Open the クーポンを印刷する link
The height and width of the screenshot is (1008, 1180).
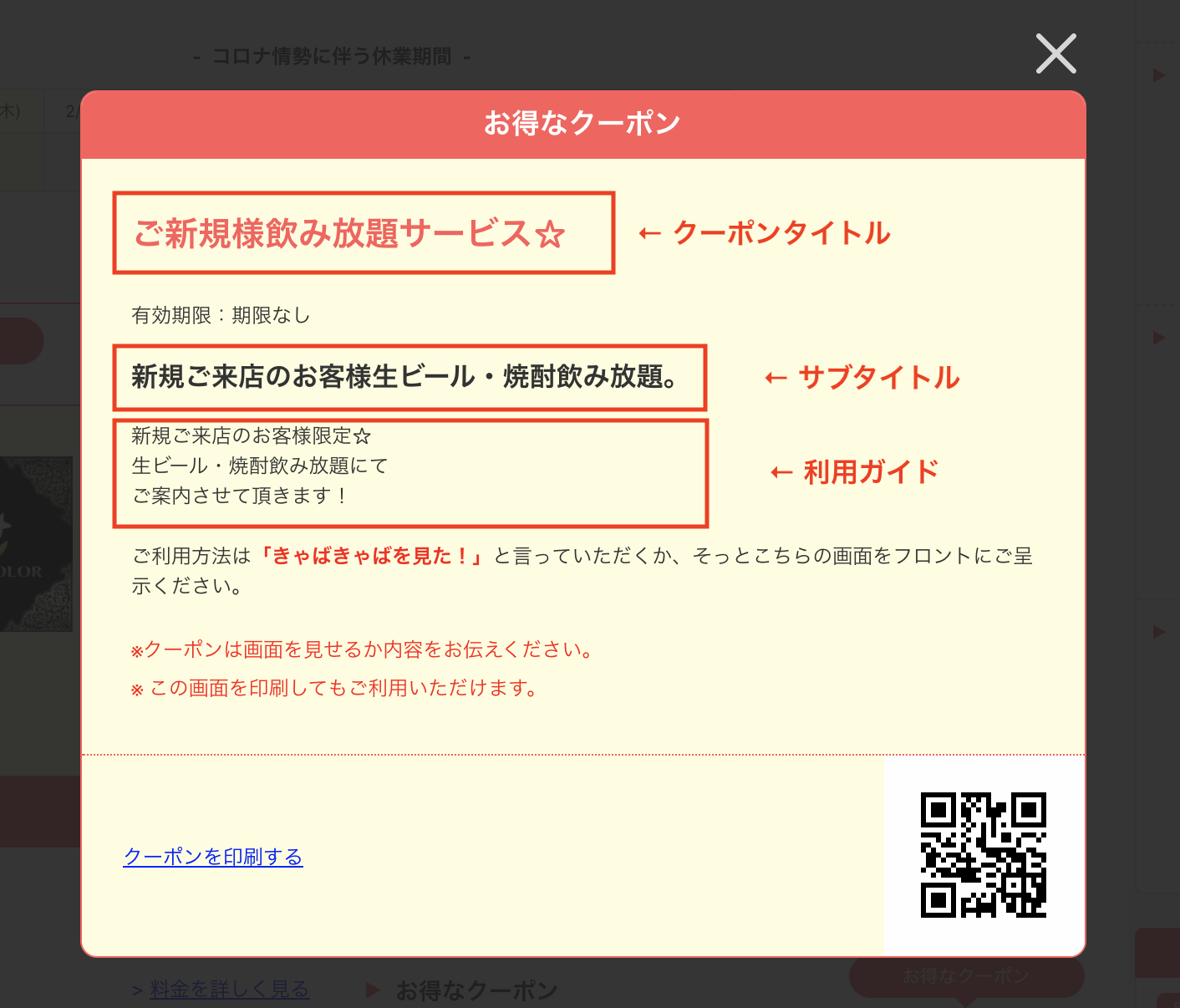[x=213, y=857]
